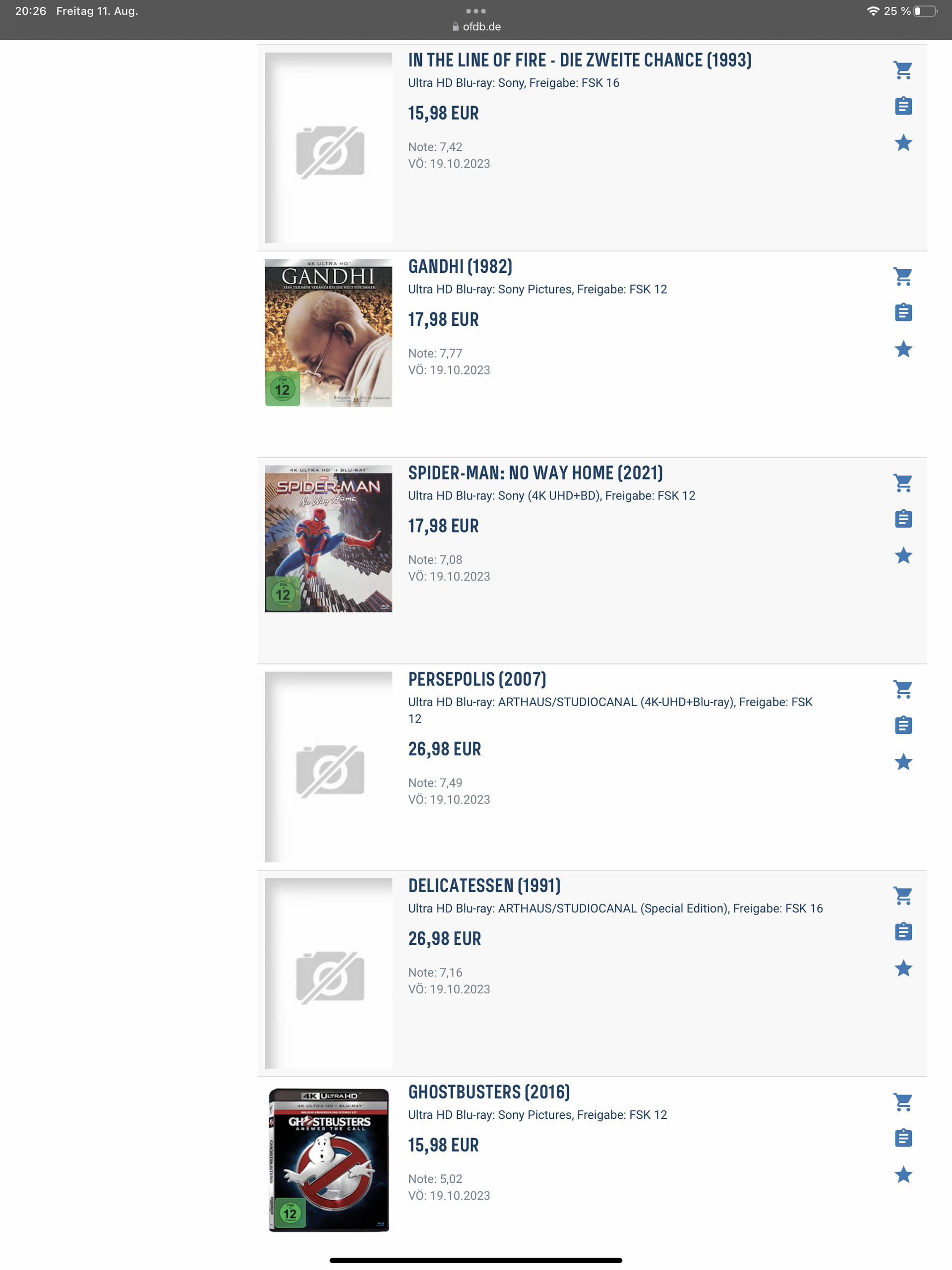Open the three-dot multitasking menu
Viewport: 952px width, 1270px height.
(x=476, y=11)
